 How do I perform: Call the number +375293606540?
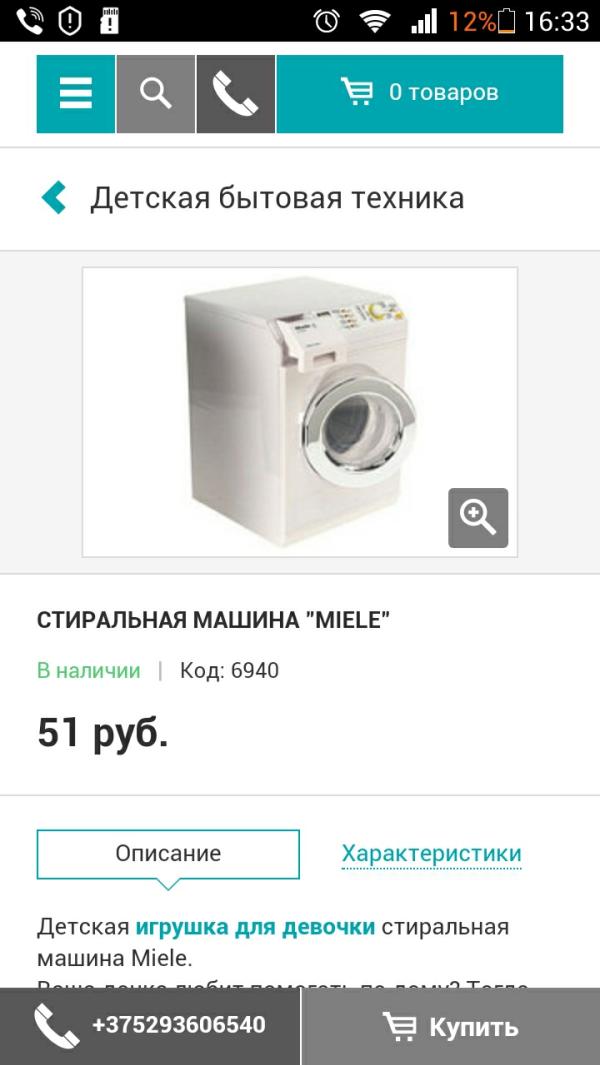[149, 1026]
